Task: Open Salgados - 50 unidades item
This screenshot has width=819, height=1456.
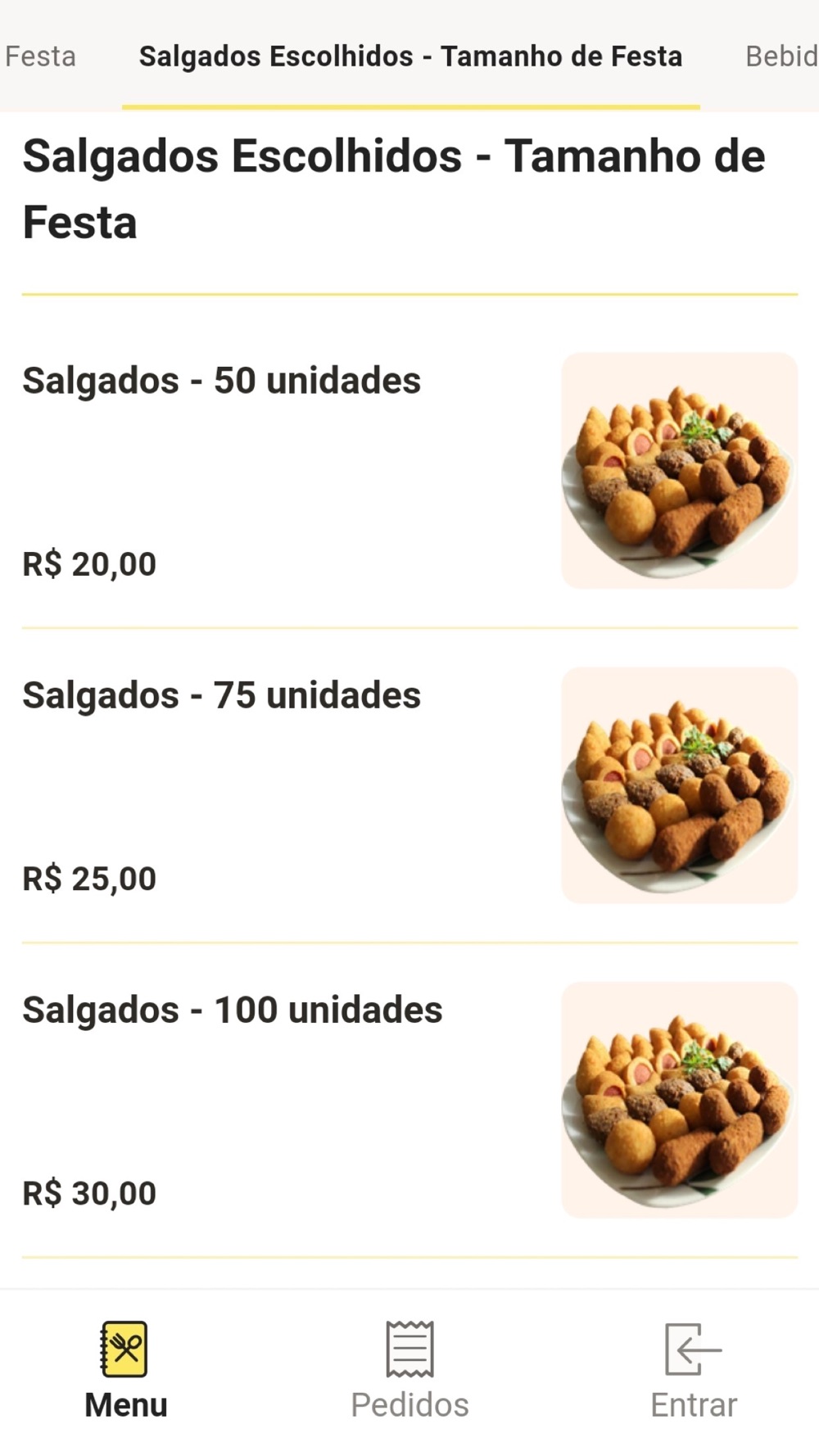Action: pyautogui.click(x=409, y=471)
